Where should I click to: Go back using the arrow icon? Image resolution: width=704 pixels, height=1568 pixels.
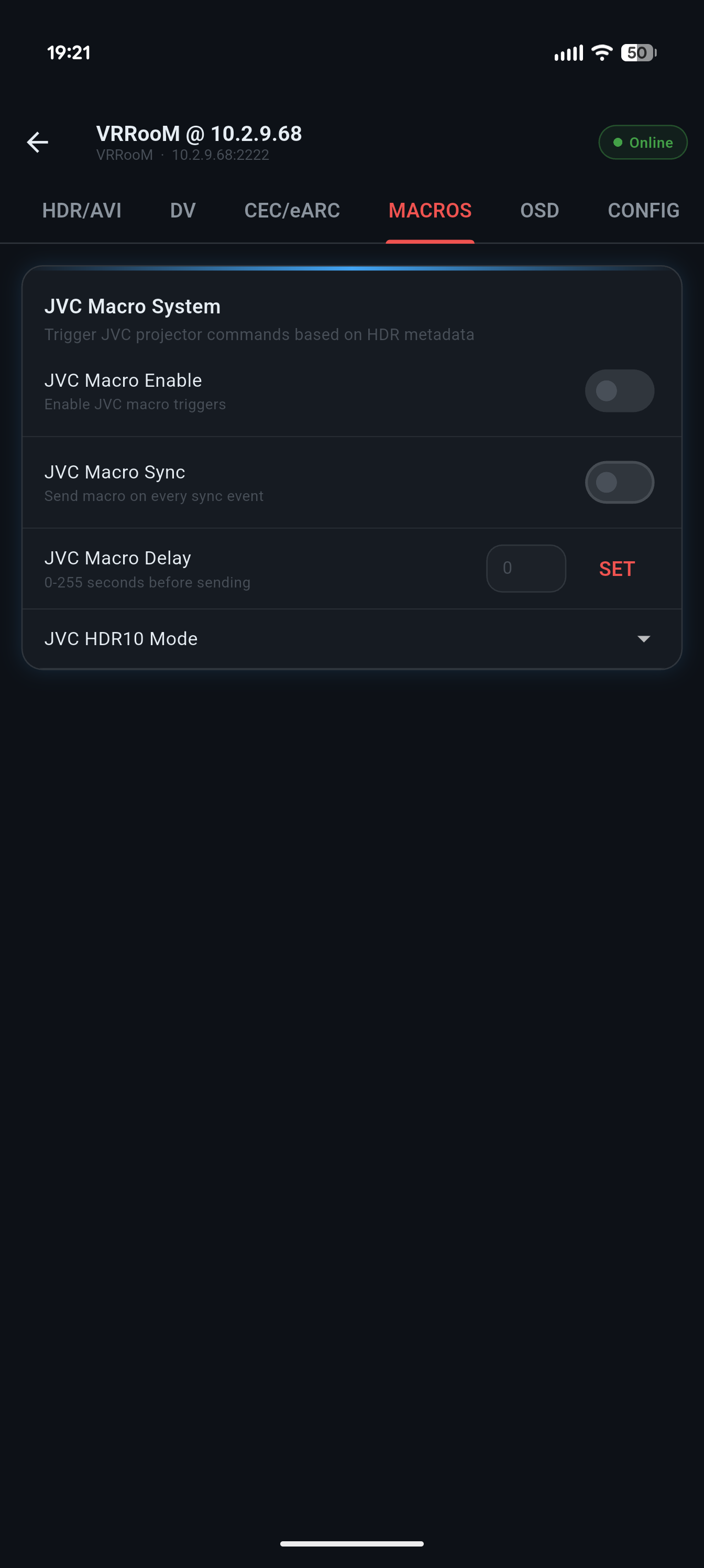coord(38,143)
